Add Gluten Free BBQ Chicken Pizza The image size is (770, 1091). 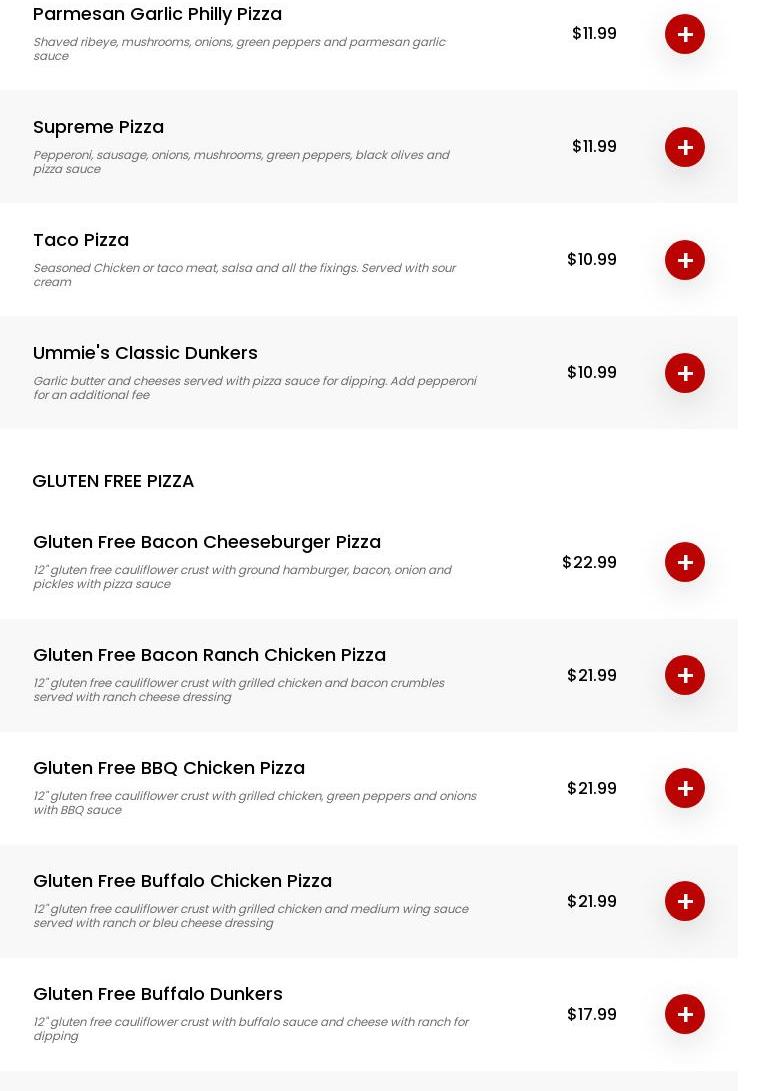click(685, 788)
